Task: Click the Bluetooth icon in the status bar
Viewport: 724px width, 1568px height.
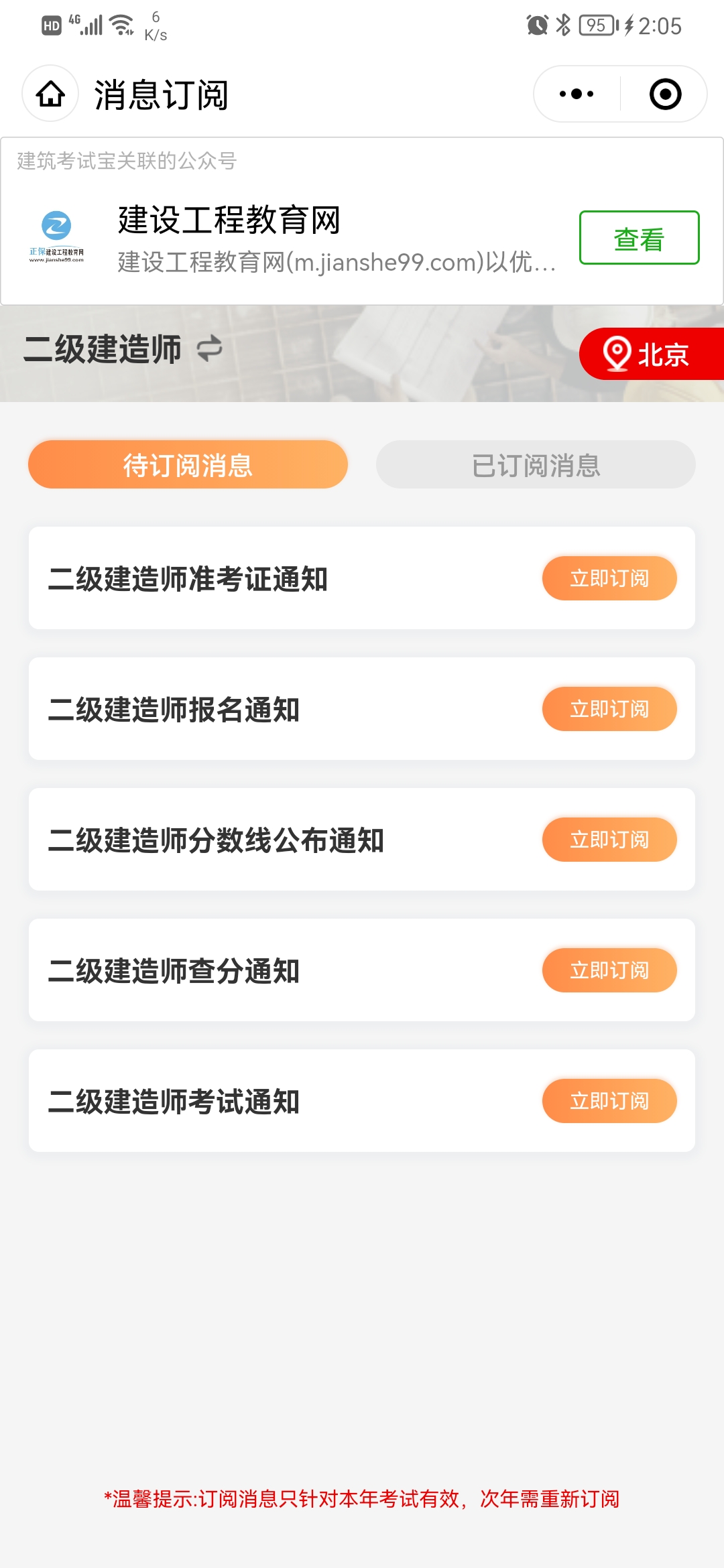Action: click(x=563, y=25)
